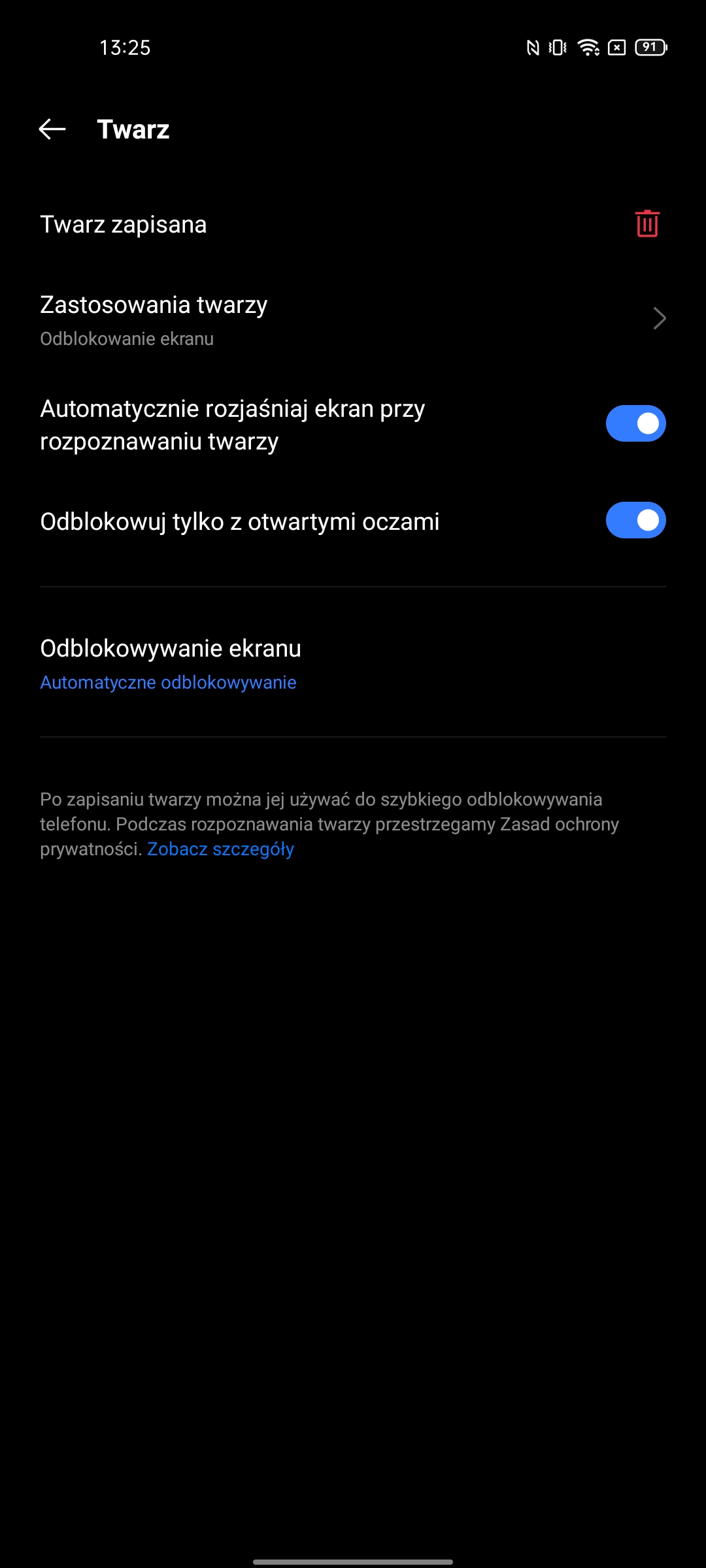
Task: Go back from the Twarz screen
Action: point(52,129)
